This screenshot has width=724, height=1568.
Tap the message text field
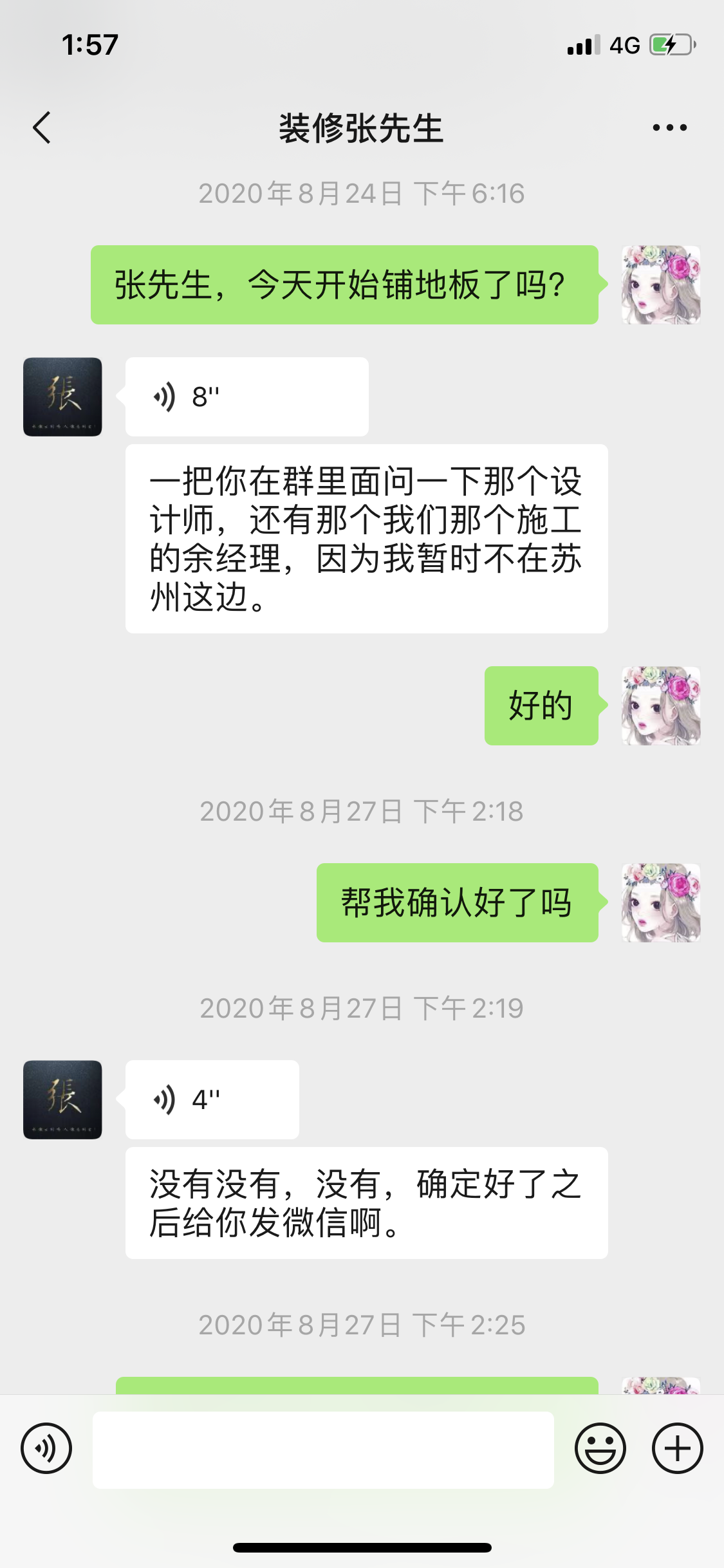[323, 1450]
